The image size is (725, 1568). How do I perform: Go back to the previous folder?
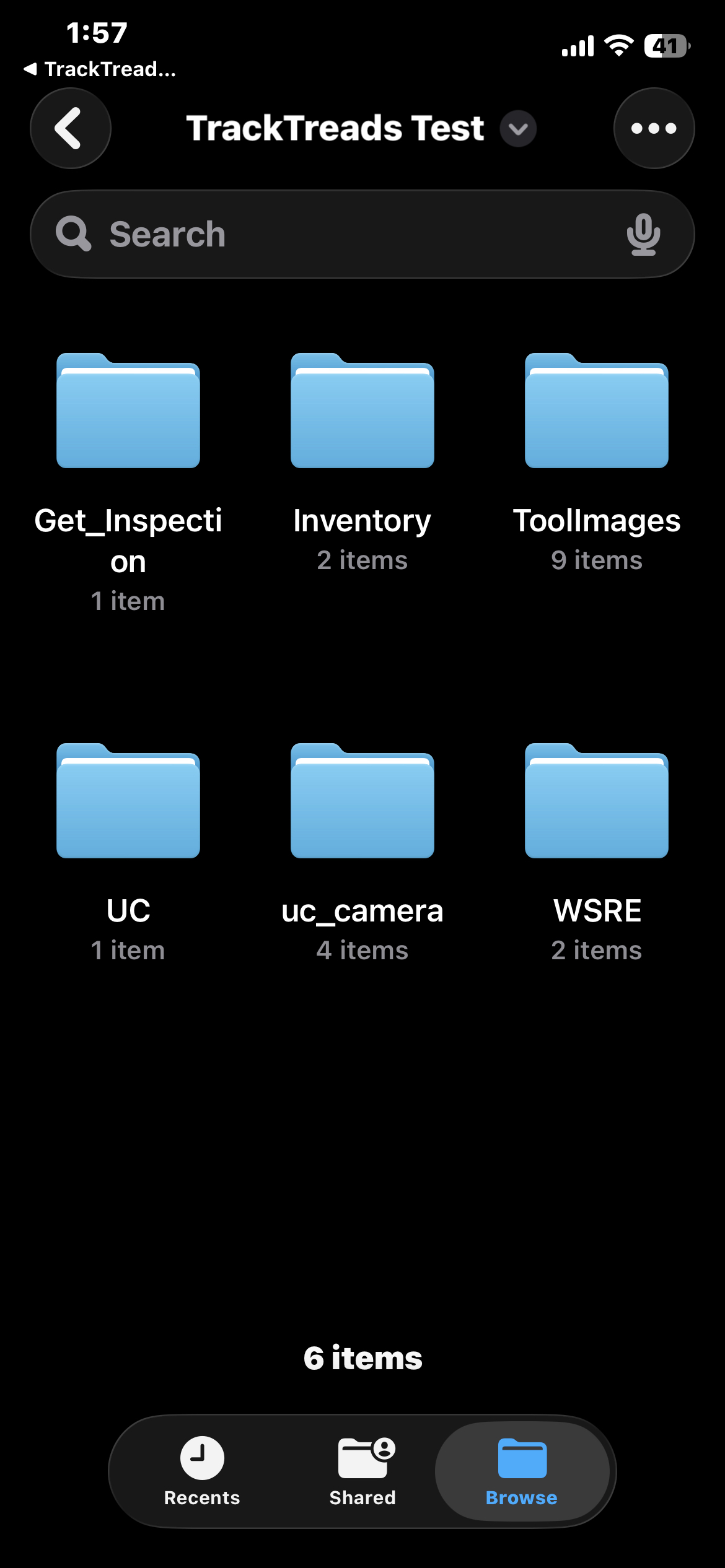click(70, 128)
